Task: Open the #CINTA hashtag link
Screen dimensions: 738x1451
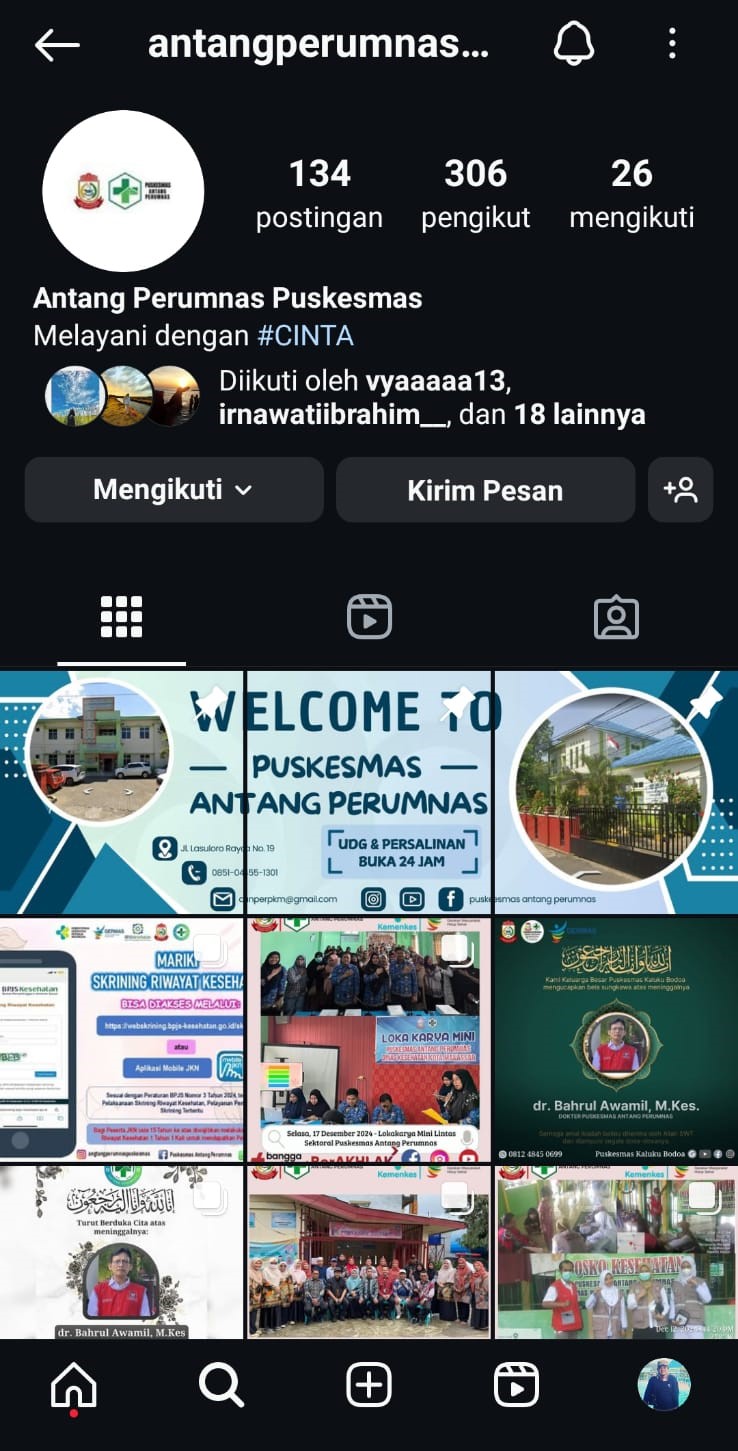Action: 305,336
